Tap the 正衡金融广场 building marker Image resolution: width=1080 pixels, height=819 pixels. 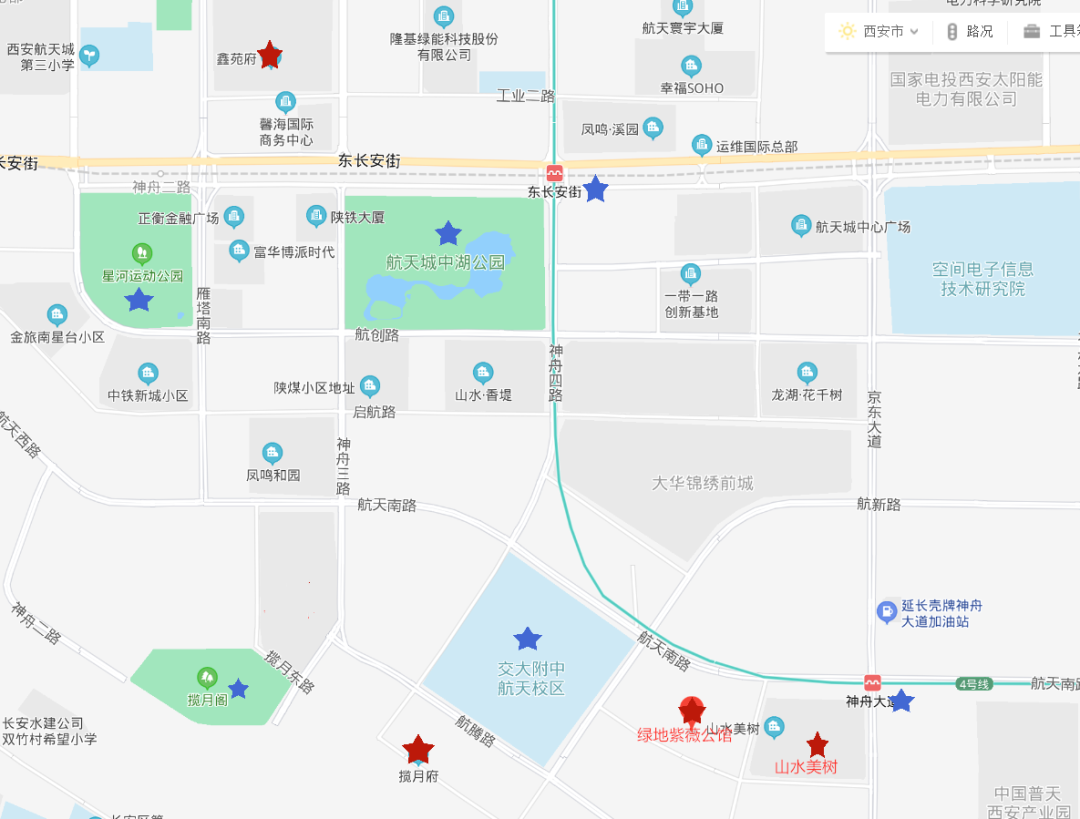(x=234, y=216)
